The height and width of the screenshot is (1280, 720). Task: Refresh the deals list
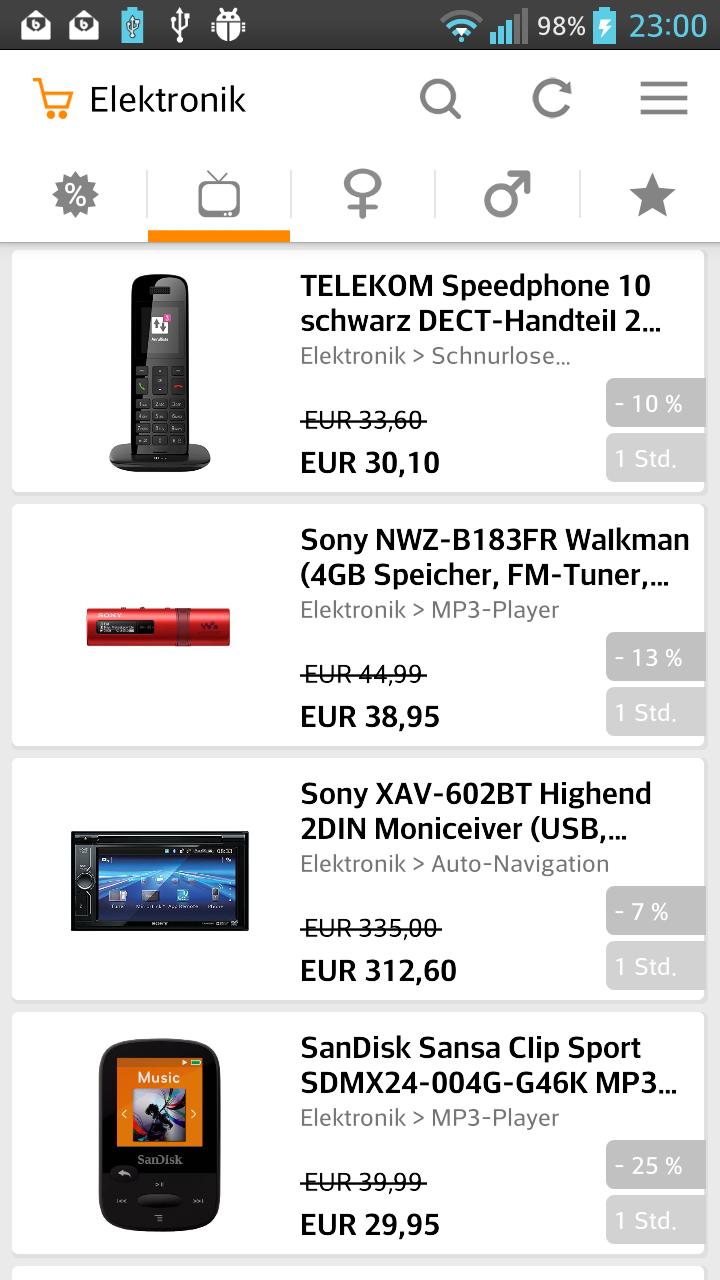[x=552, y=98]
